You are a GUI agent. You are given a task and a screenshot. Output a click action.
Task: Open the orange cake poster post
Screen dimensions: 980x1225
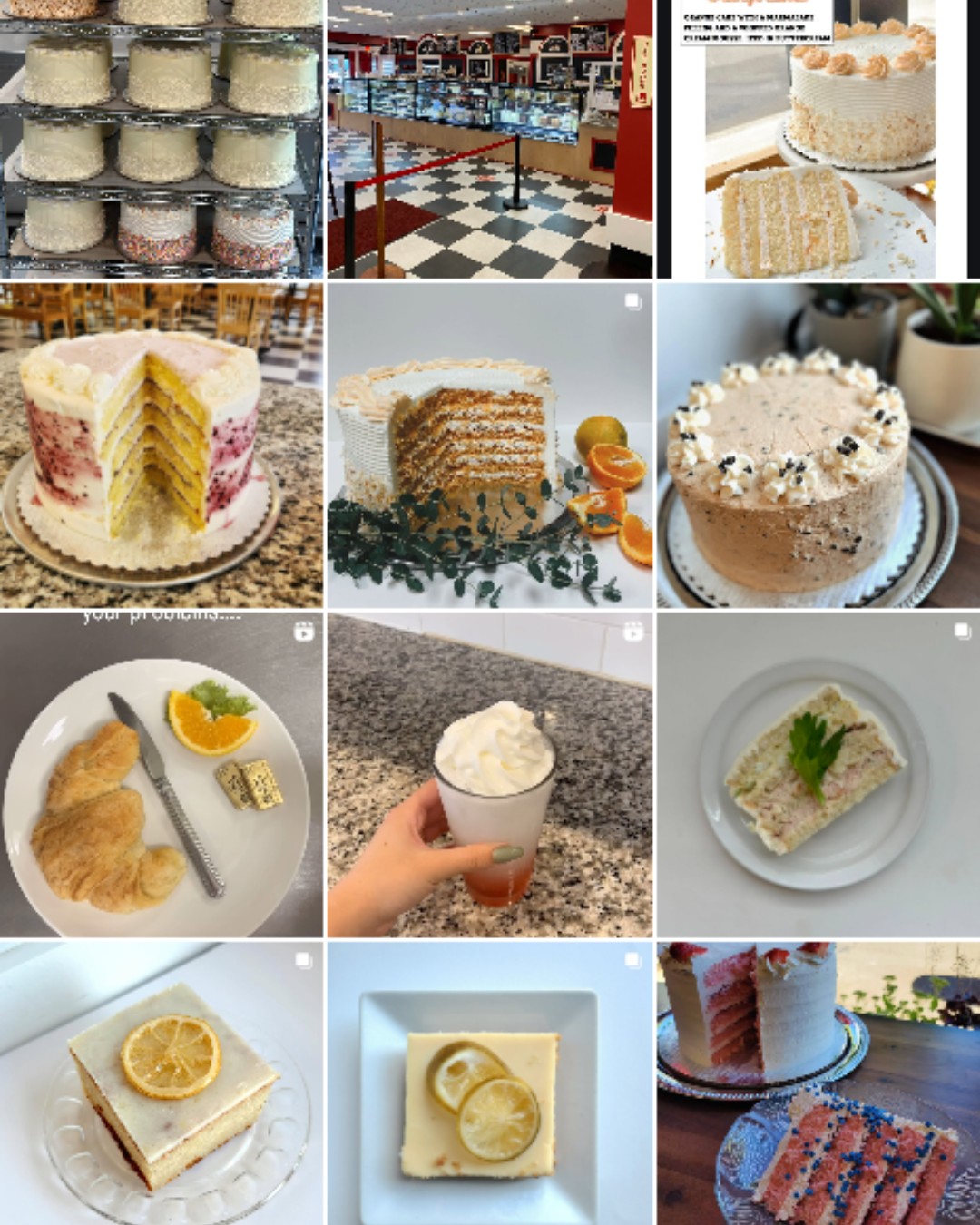coord(818,138)
